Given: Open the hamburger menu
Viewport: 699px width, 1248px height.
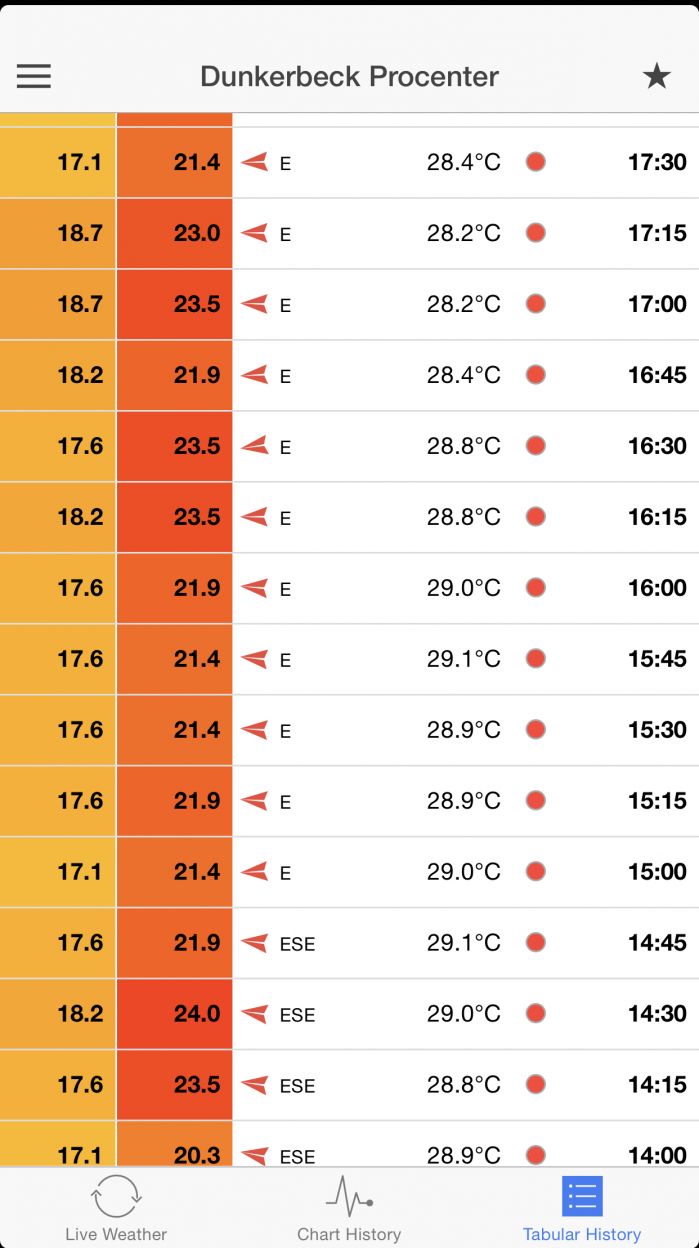Looking at the screenshot, I should click(x=34, y=76).
